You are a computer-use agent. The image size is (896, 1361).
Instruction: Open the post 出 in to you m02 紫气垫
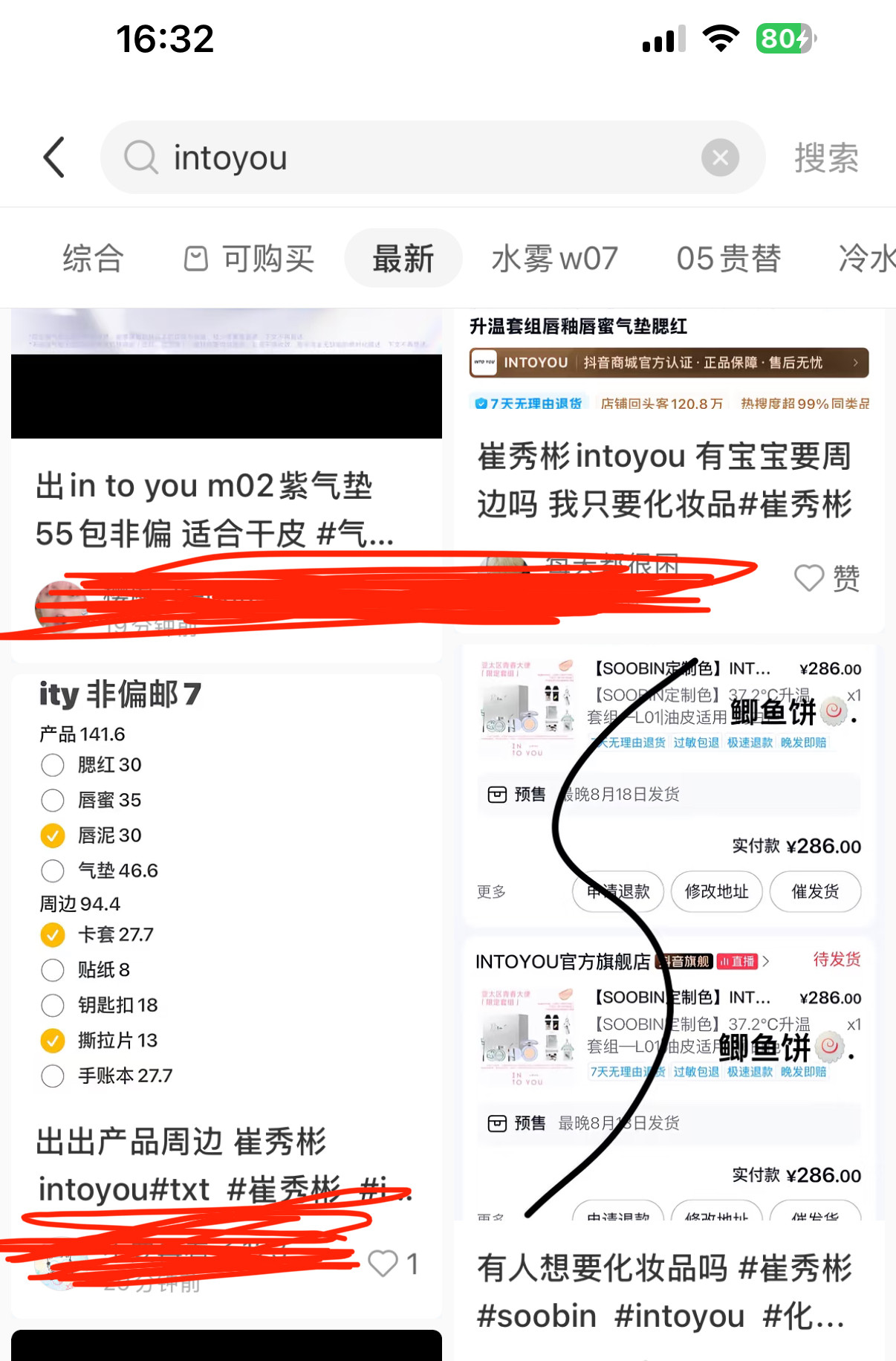point(215,509)
